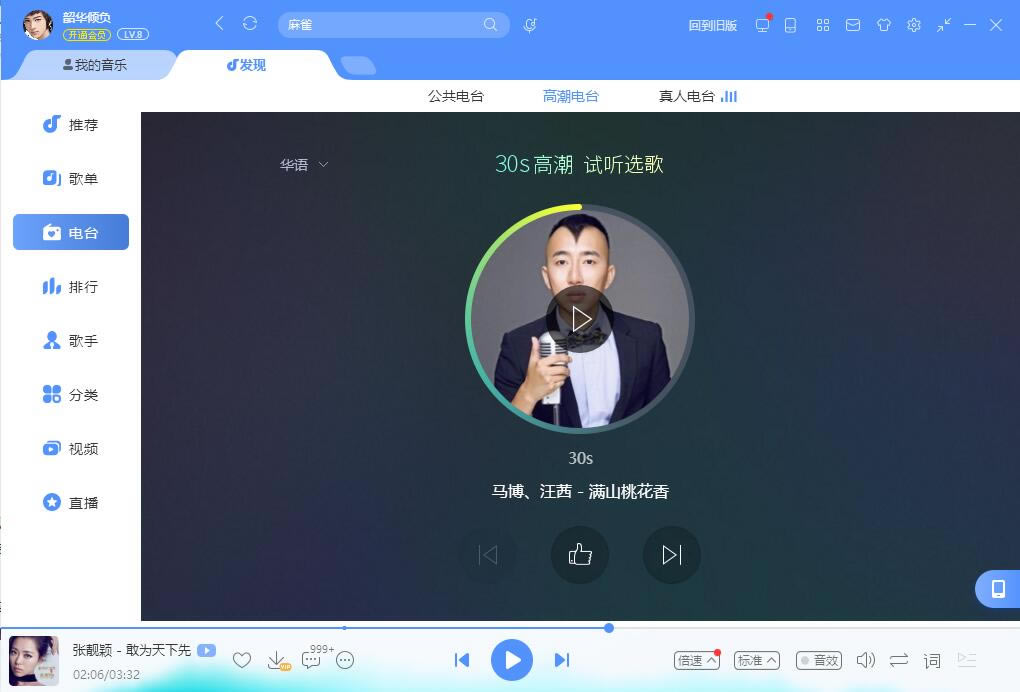The width and height of the screenshot is (1020, 692).
Task: Go back with the top arrow
Action: pos(220,24)
